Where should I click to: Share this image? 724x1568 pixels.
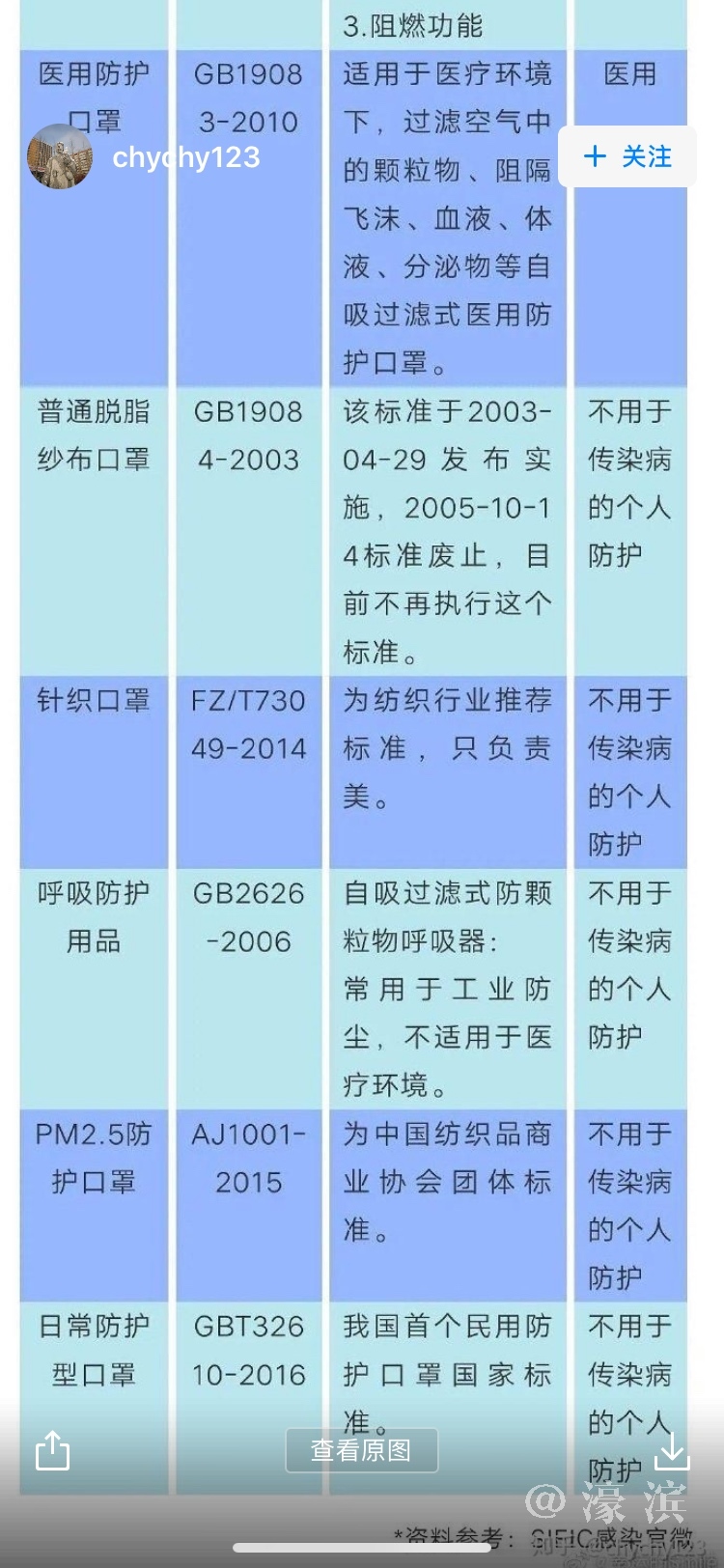pos(52,1449)
